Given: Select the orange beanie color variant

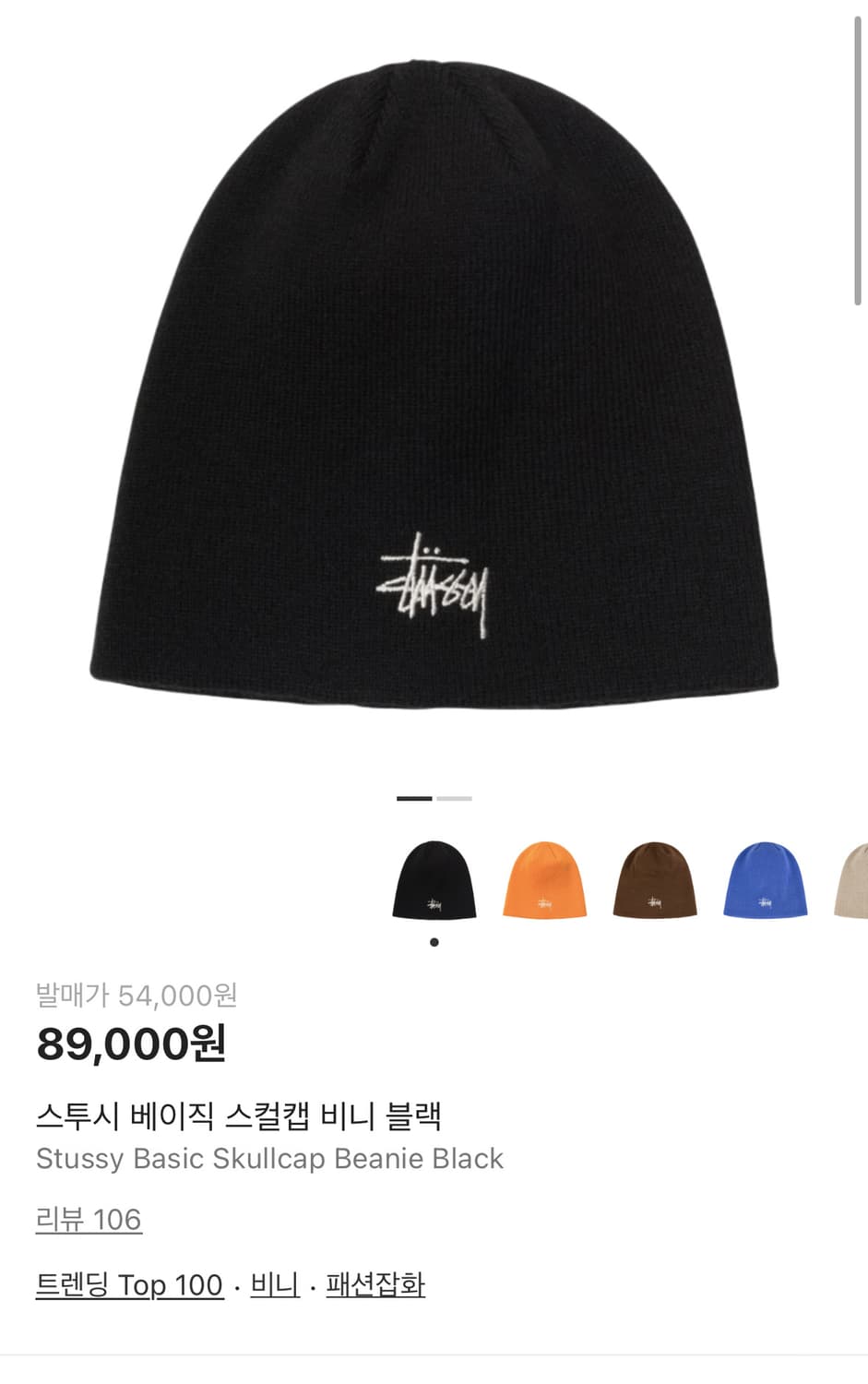Looking at the screenshot, I should (544, 881).
